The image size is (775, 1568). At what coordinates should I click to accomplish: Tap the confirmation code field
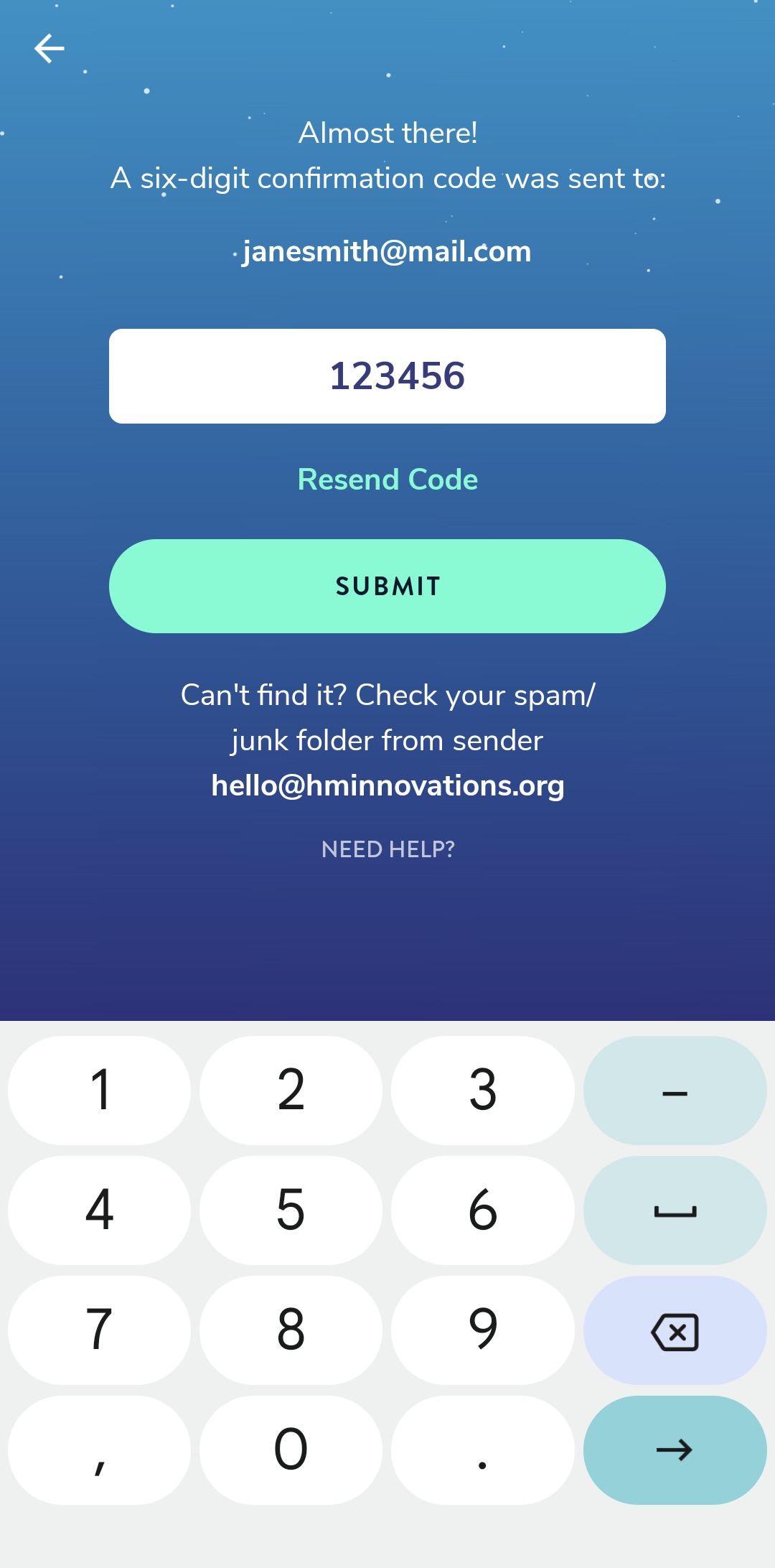[387, 376]
